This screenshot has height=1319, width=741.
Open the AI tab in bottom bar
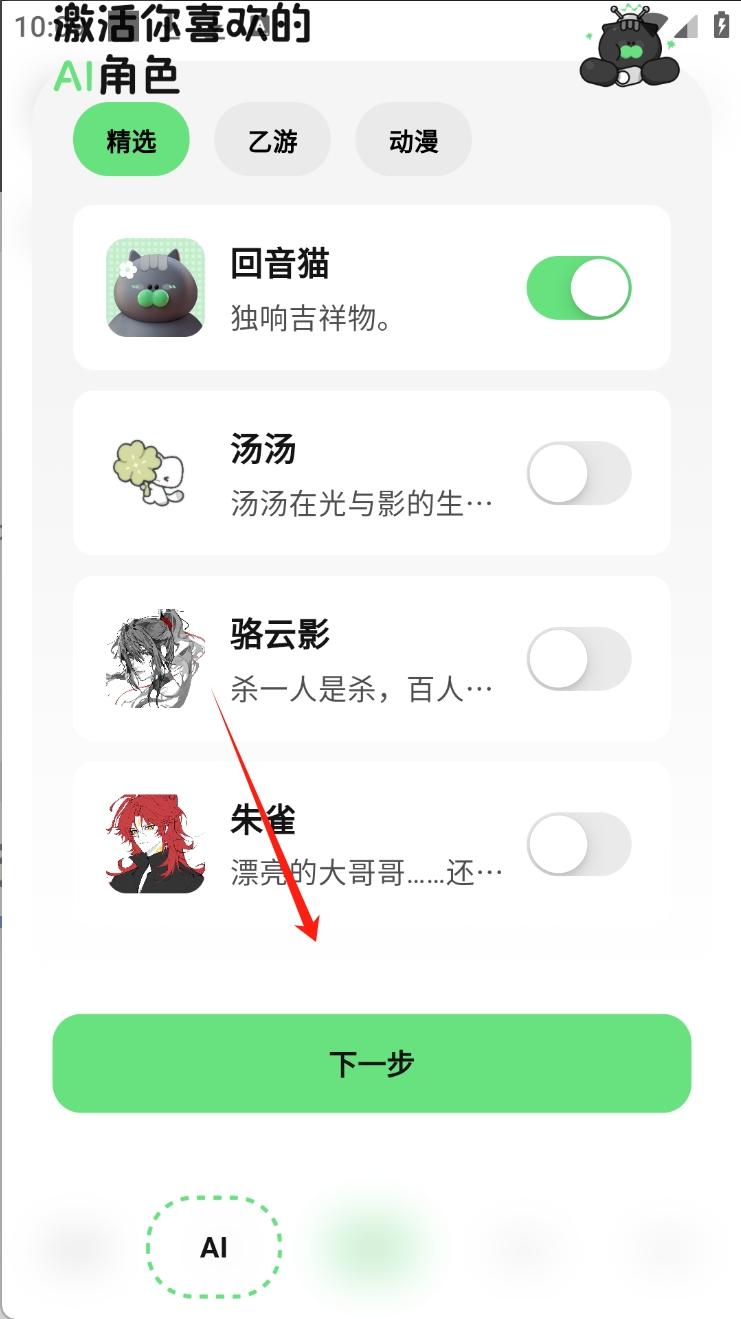[x=214, y=1247]
